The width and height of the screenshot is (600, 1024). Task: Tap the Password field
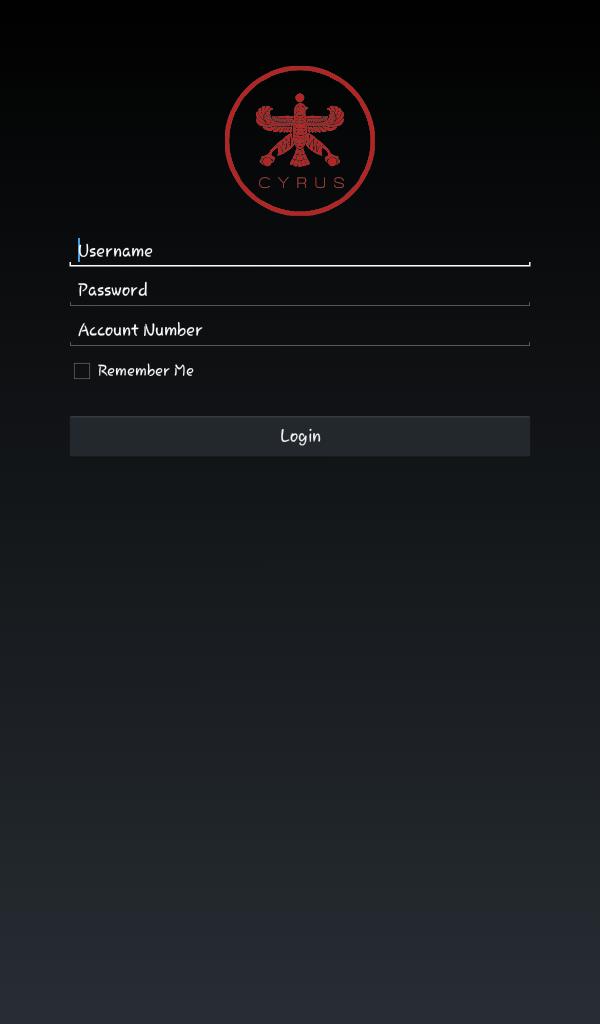(300, 290)
